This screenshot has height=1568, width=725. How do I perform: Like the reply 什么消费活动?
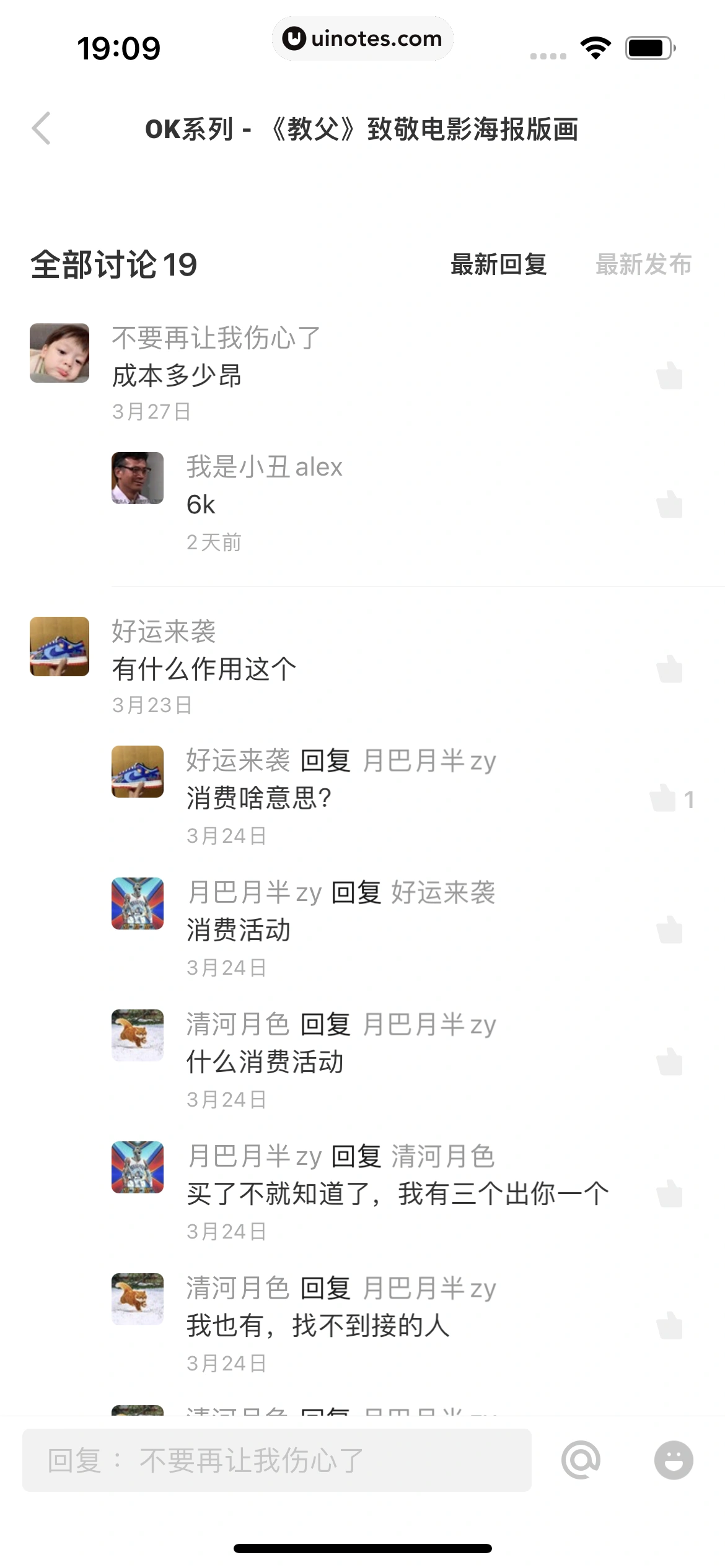[x=669, y=1061]
